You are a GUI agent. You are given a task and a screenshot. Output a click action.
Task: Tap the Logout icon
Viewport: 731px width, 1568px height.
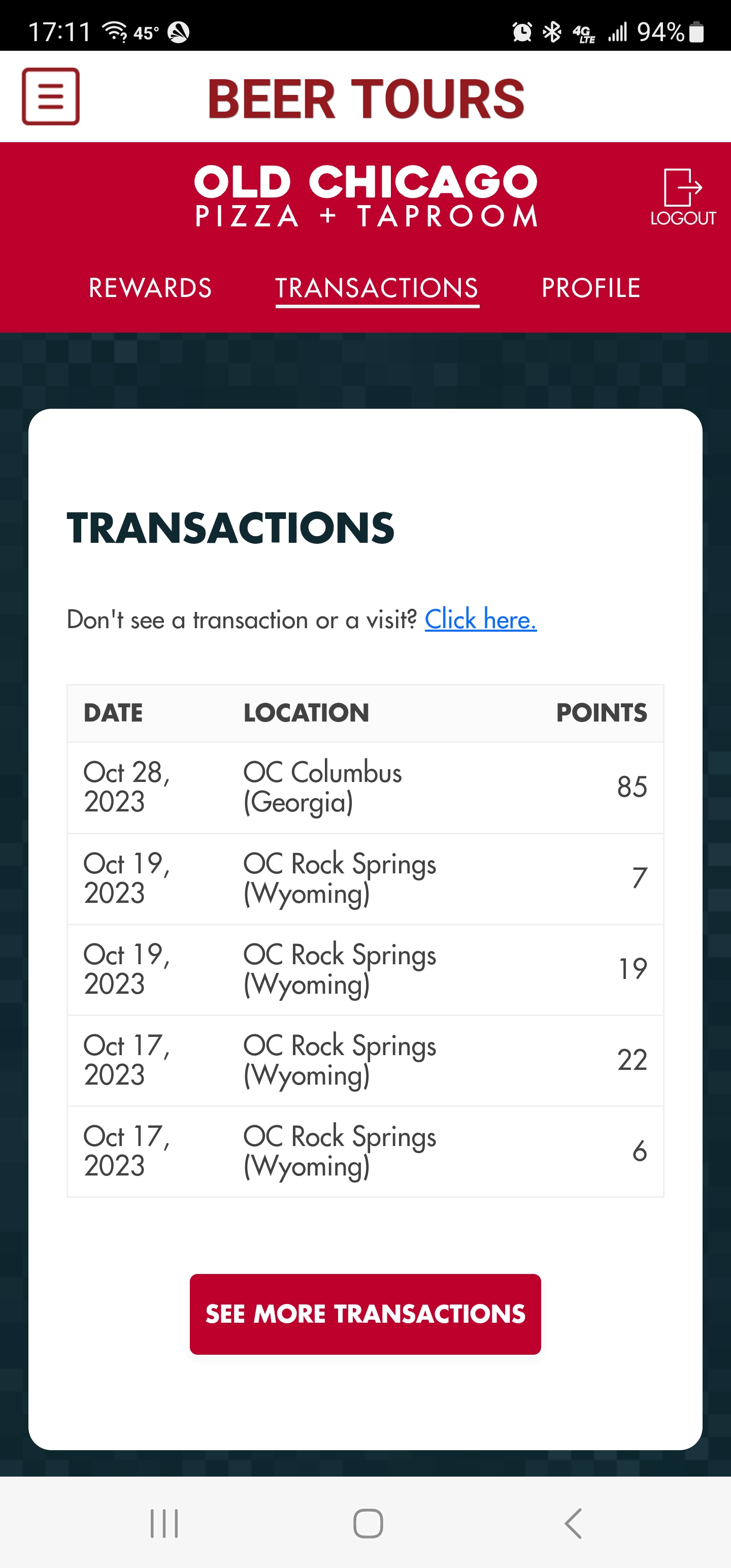(x=682, y=197)
